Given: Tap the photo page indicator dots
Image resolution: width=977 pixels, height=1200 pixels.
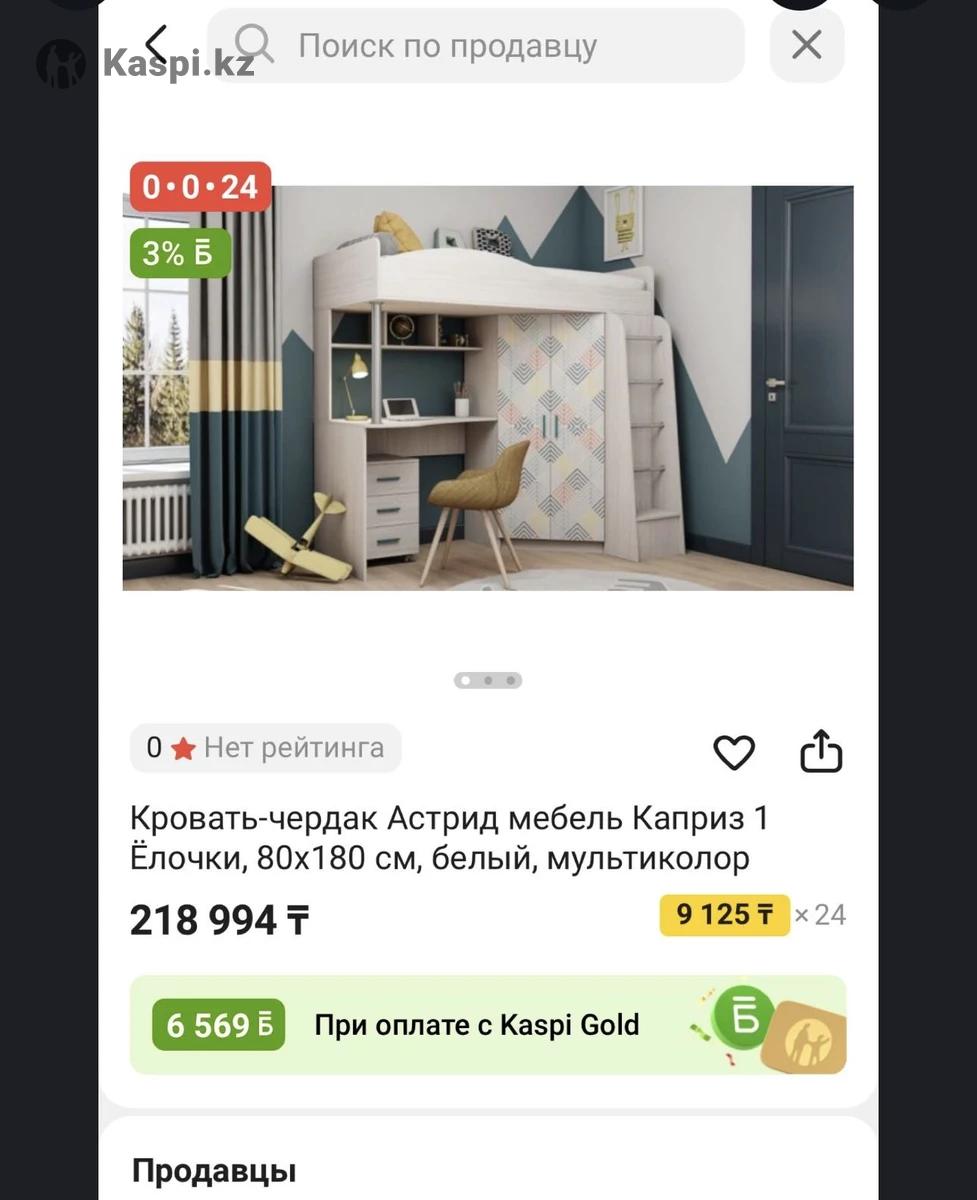Looking at the screenshot, I should coord(488,681).
